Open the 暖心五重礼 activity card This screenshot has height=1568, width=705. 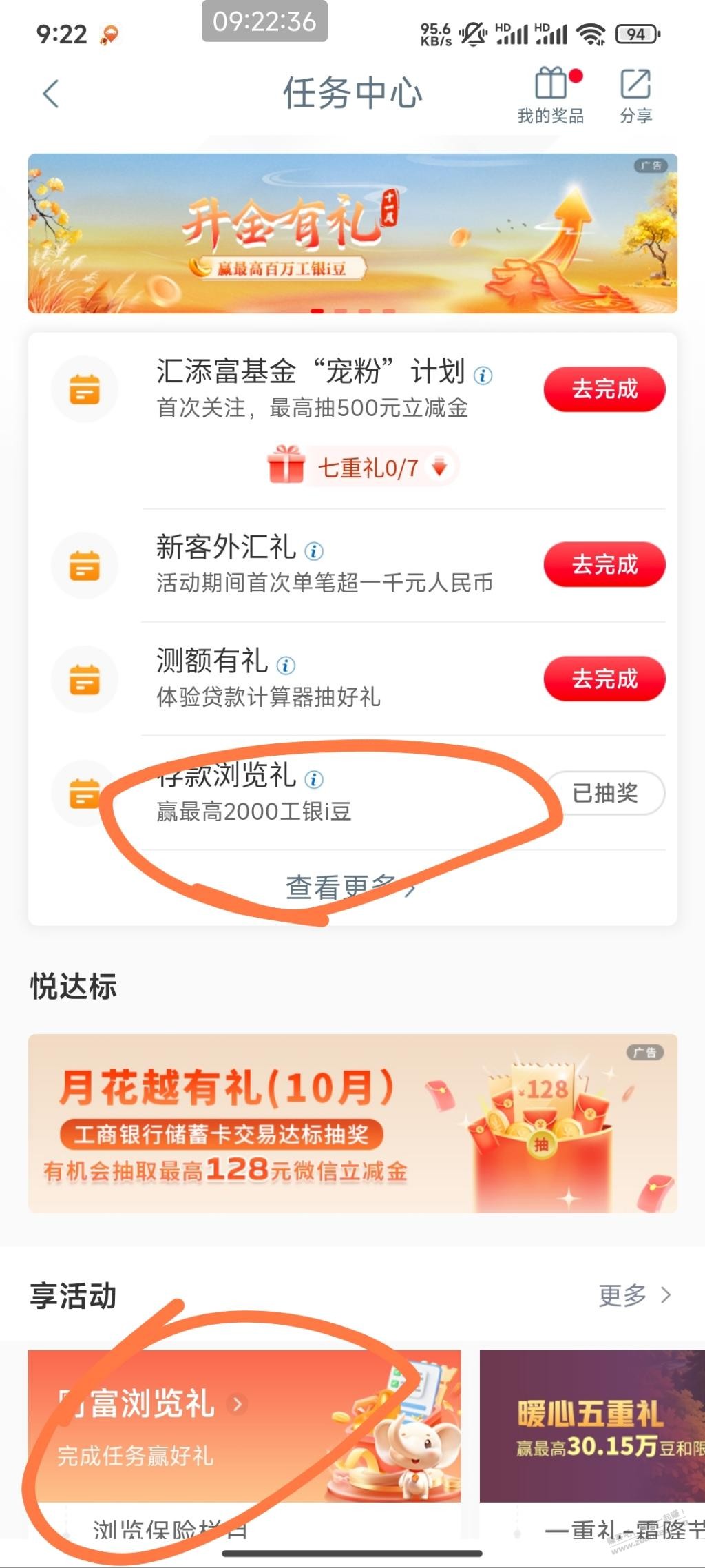click(592, 1426)
